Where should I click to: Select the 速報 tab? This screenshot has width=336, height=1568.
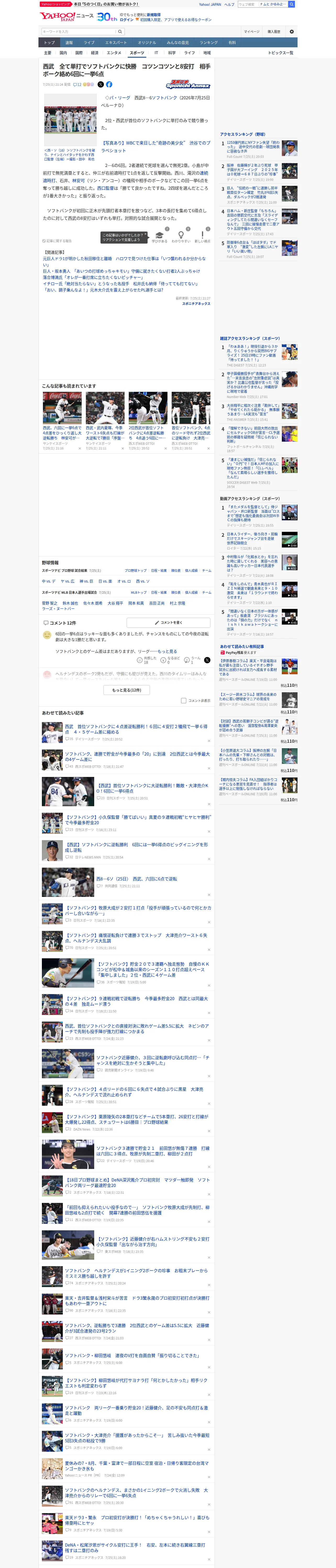69,43
